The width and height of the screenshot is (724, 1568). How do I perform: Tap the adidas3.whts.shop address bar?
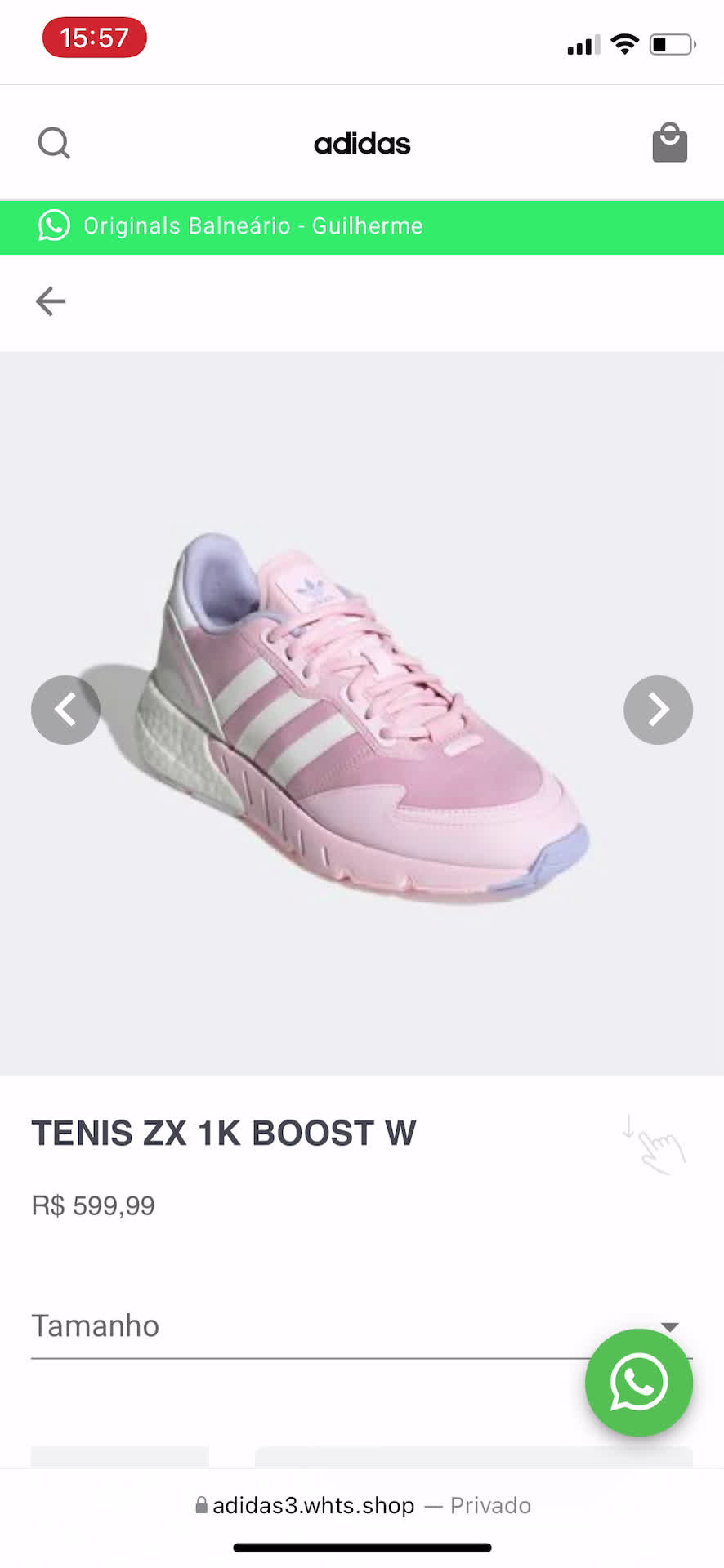(x=362, y=1505)
